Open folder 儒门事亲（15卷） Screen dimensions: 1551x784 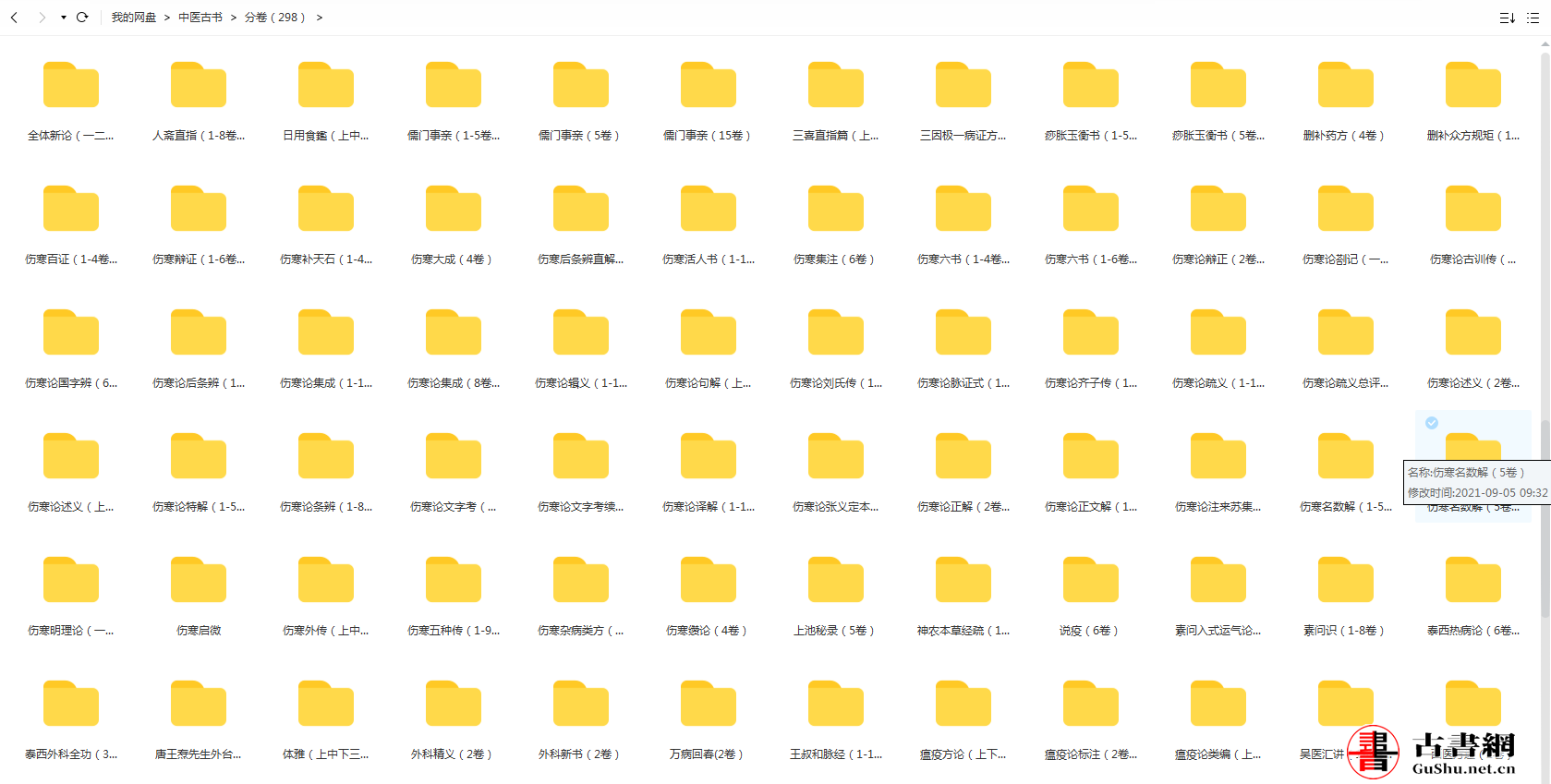click(709, 86)
